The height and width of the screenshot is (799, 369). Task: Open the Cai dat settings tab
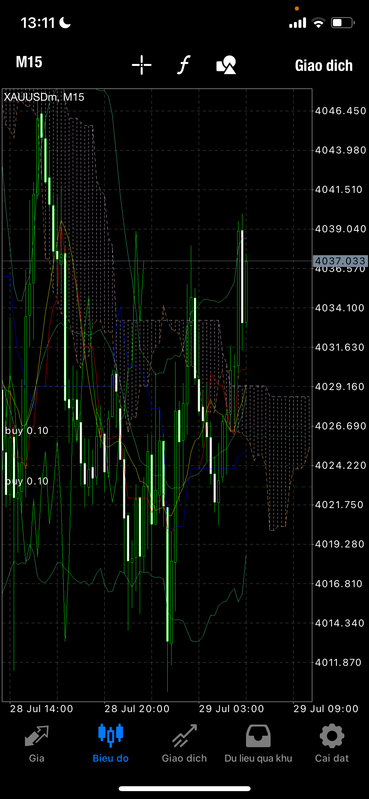[332, 743]
